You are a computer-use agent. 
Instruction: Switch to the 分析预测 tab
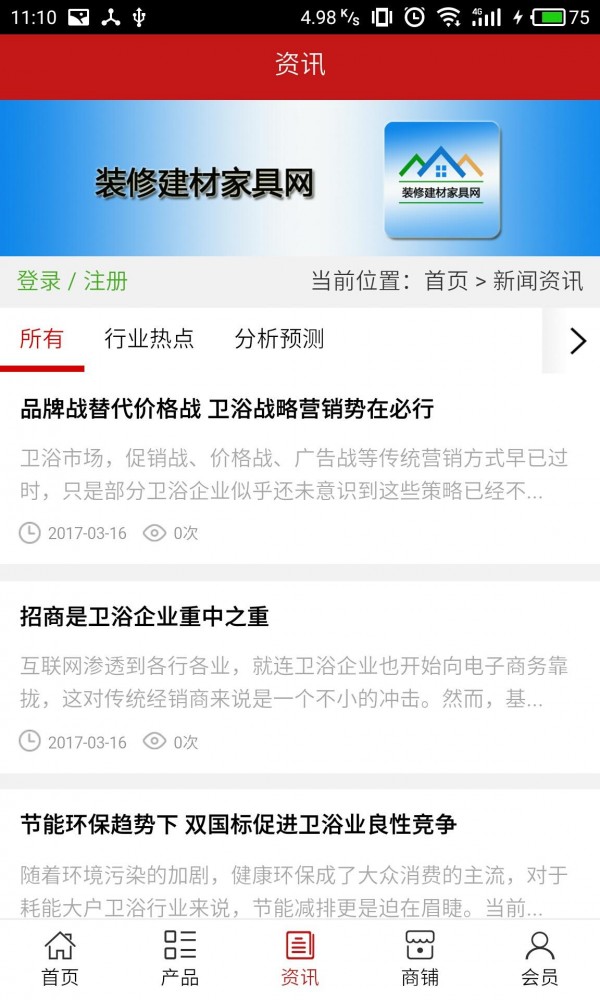point(279,339)
